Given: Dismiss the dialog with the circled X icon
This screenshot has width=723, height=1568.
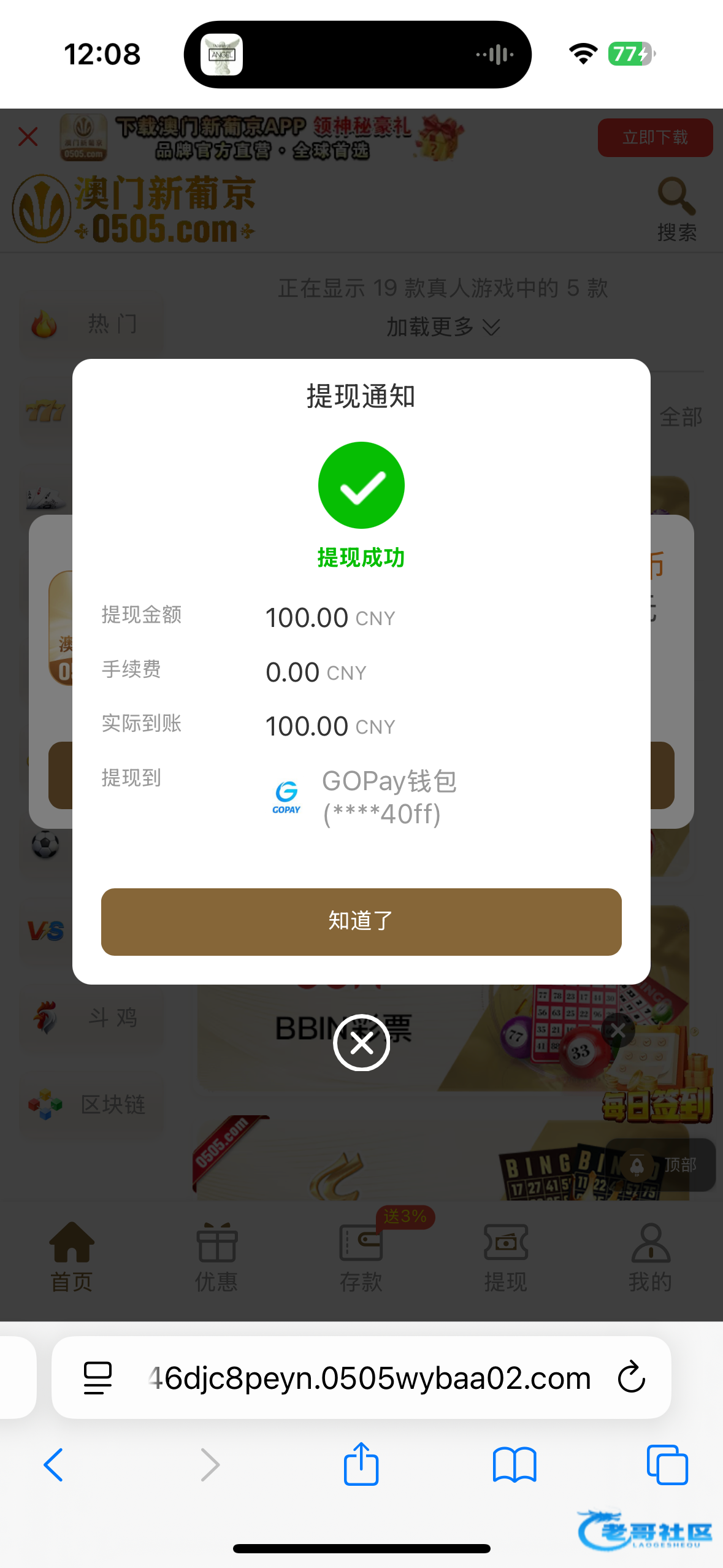Looking at the screenshot, I should pyautogui.click(x=361, y=1042).
